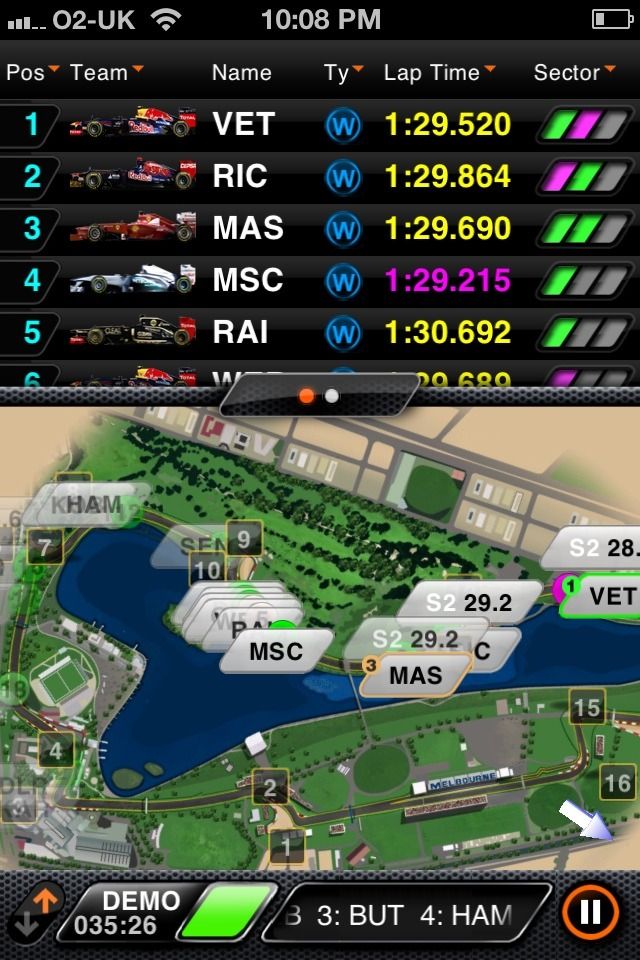
Task: Sort by the Ty tyre column
Action: tap(342, 73)
